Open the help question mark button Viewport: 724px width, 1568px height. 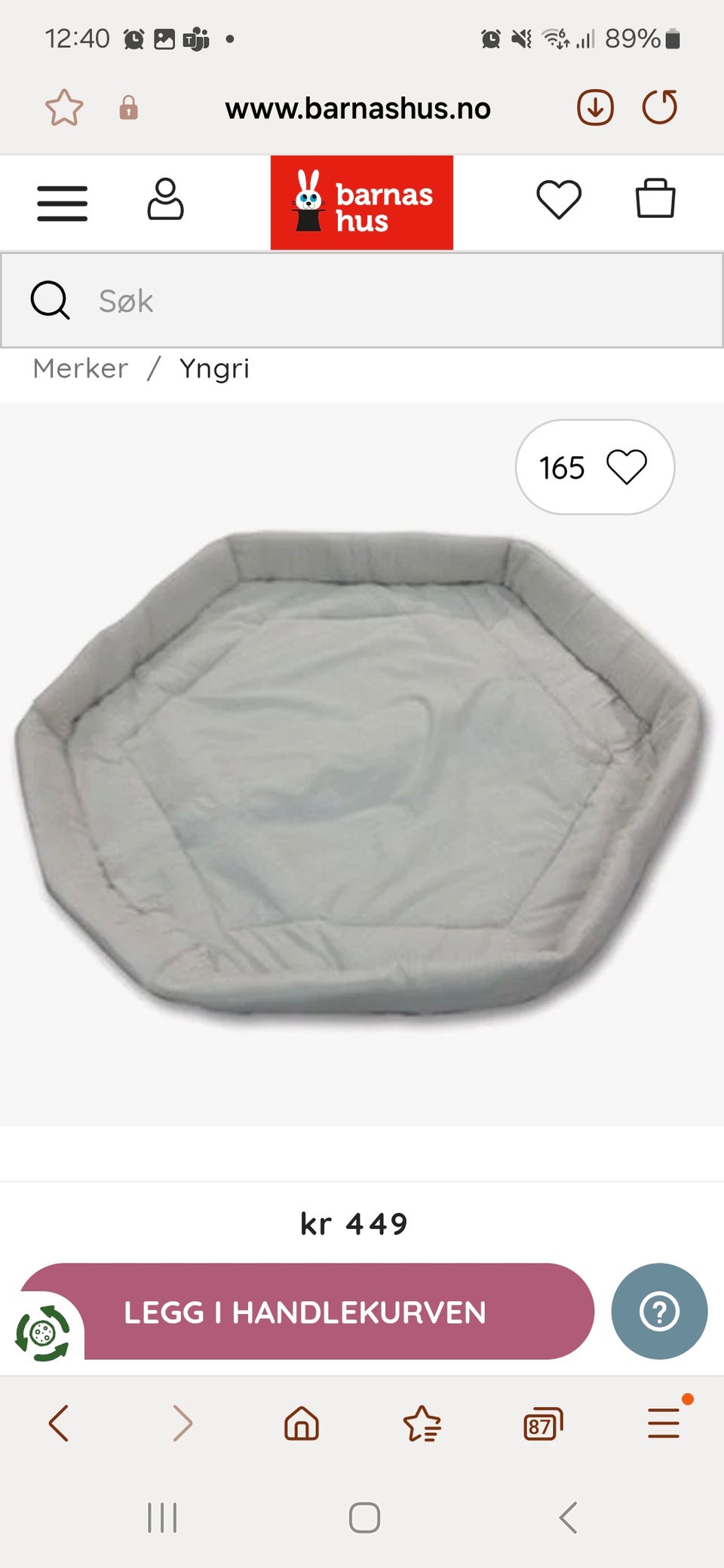point(659,1312)
